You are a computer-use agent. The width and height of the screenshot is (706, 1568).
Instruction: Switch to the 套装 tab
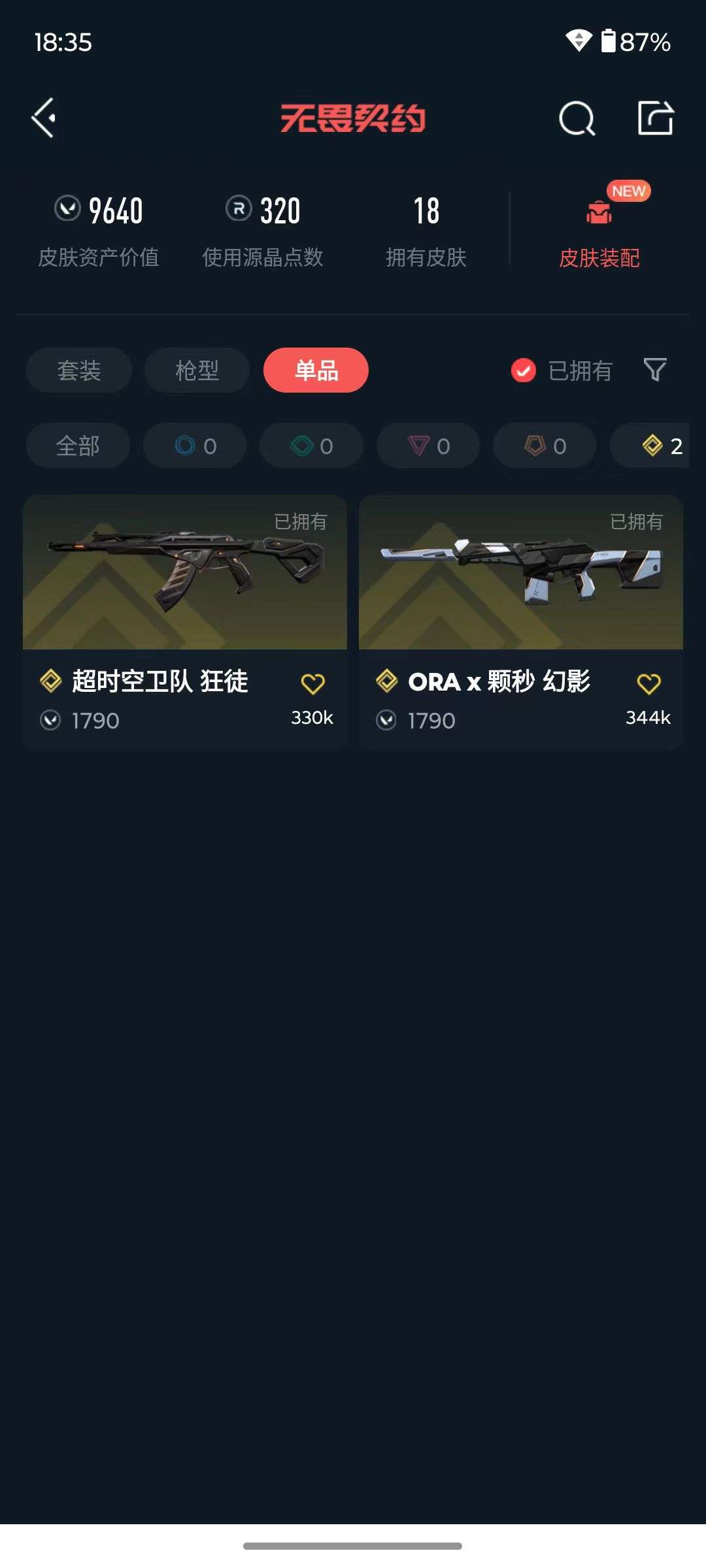tap(78, 370)
